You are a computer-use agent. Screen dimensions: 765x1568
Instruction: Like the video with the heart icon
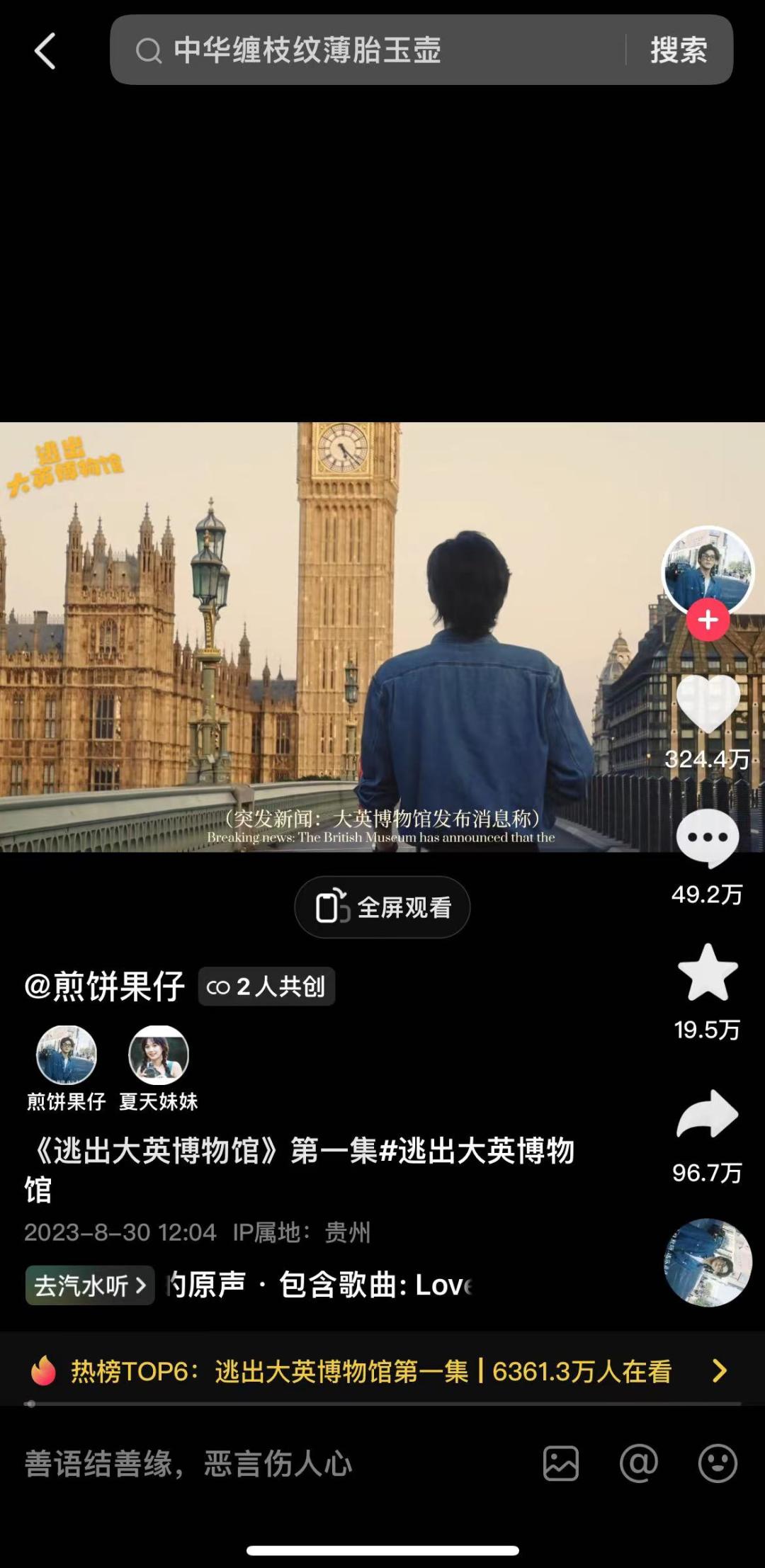(708, 703)
